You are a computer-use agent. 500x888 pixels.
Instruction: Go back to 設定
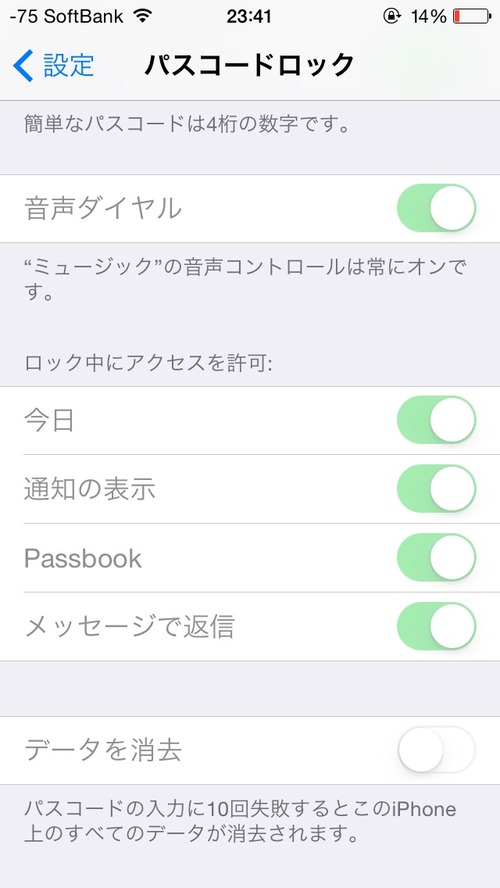click(x=53, y=65)
